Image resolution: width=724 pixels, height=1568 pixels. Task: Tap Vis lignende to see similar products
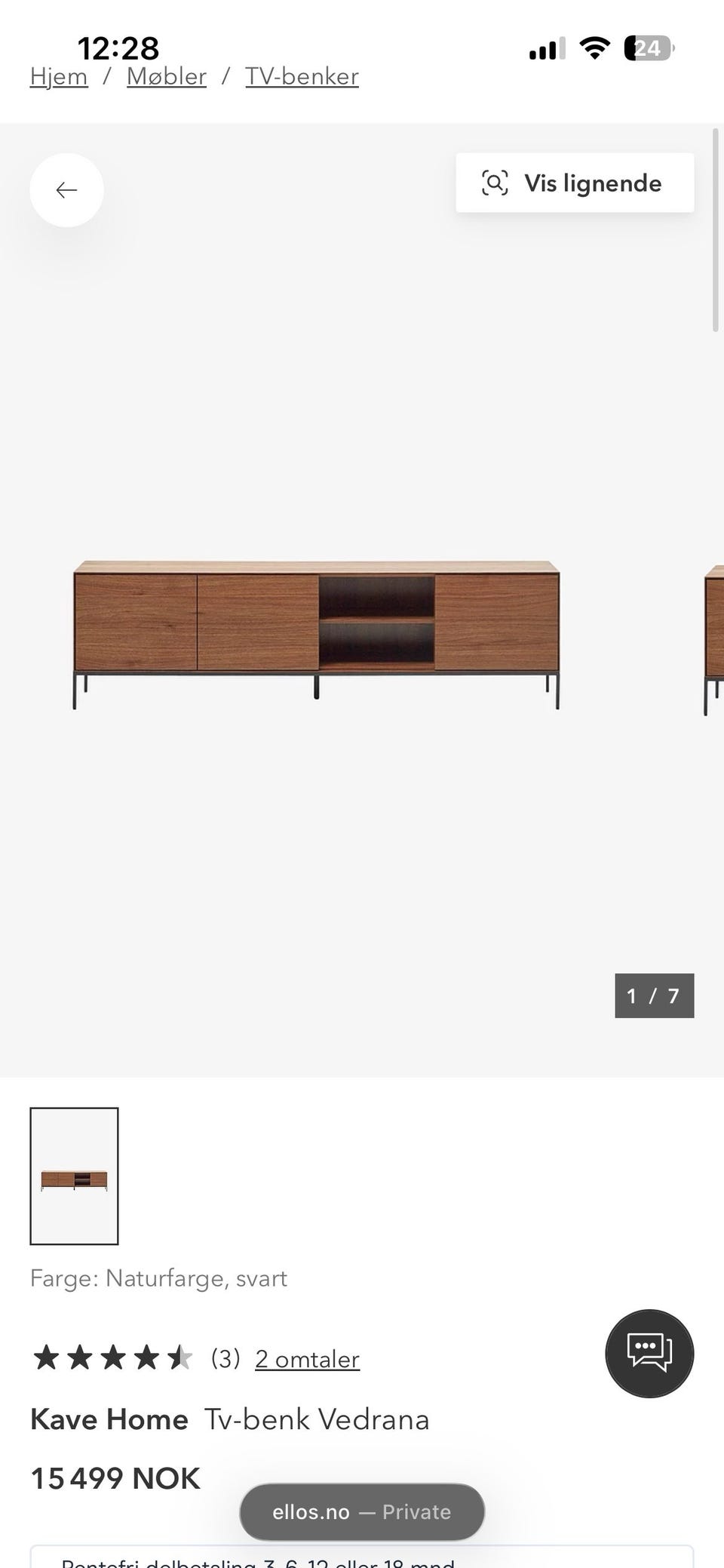[x=575, y=183]
